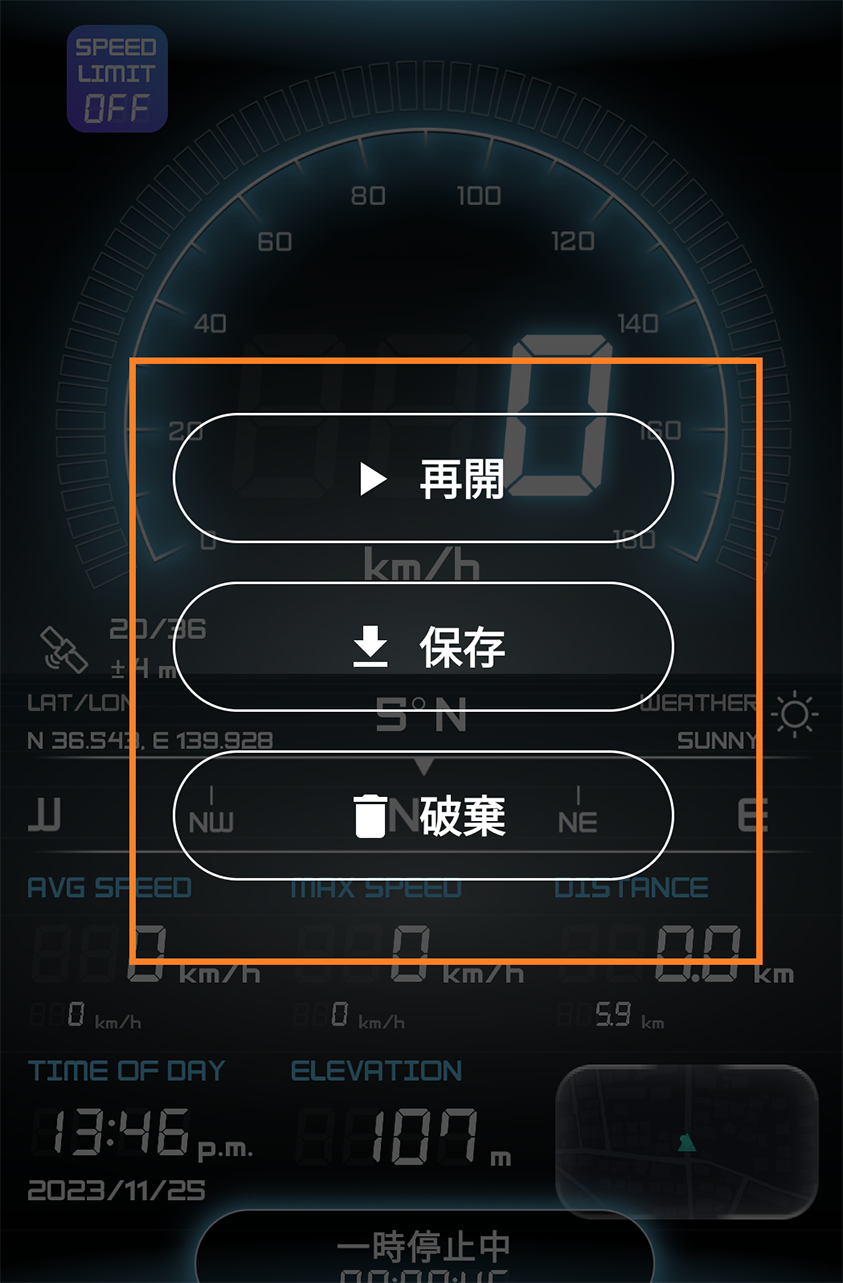Open the mini map thumbnail
The image size is (843, 1283).
(686, 1141)
